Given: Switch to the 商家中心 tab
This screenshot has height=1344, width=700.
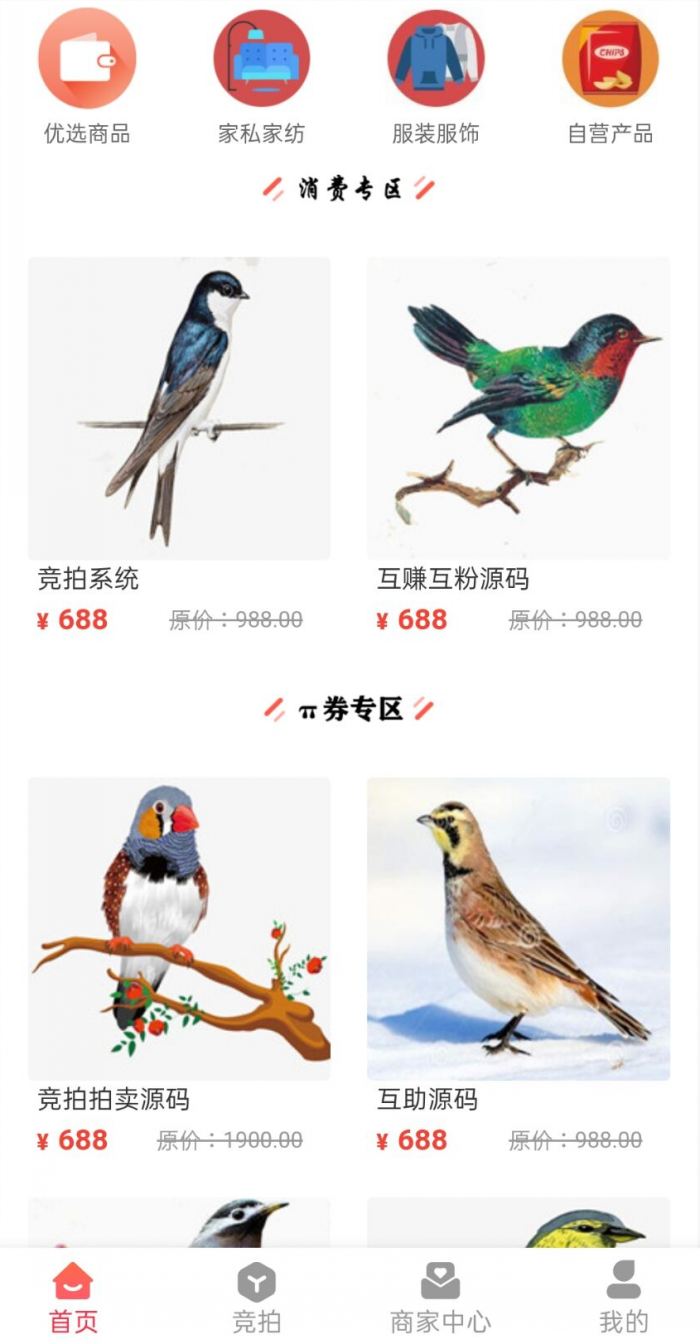Looking at the screenshot, I should (440, 1297).
